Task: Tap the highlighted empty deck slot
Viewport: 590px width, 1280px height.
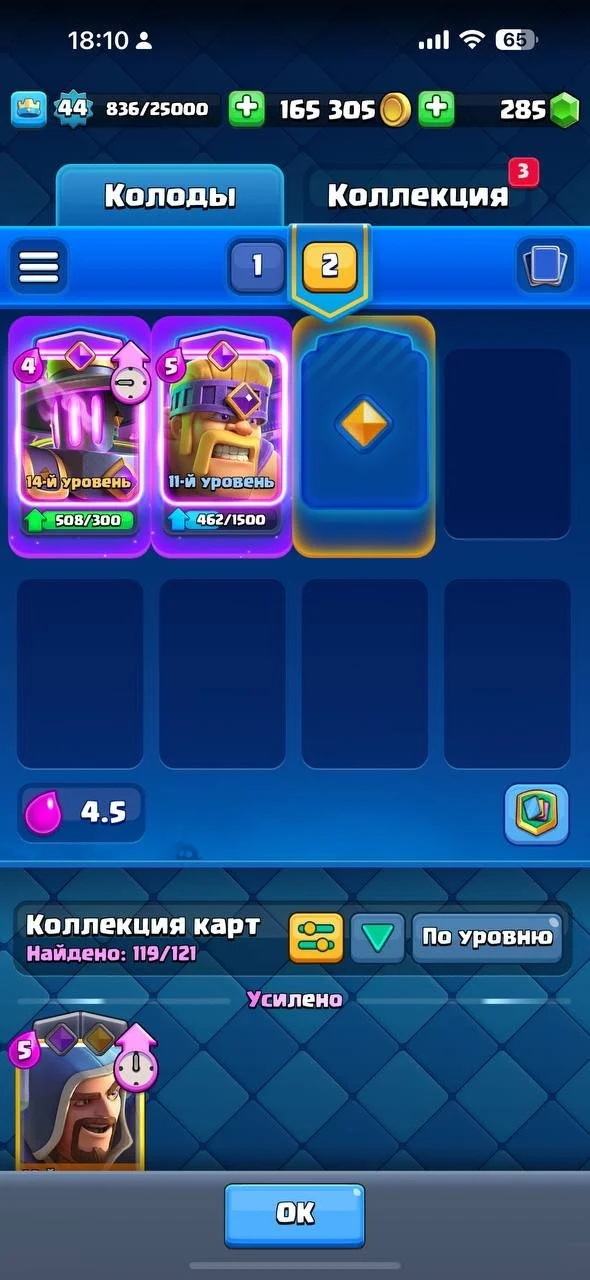Action: pyautogui.click(x=365, y=435)
